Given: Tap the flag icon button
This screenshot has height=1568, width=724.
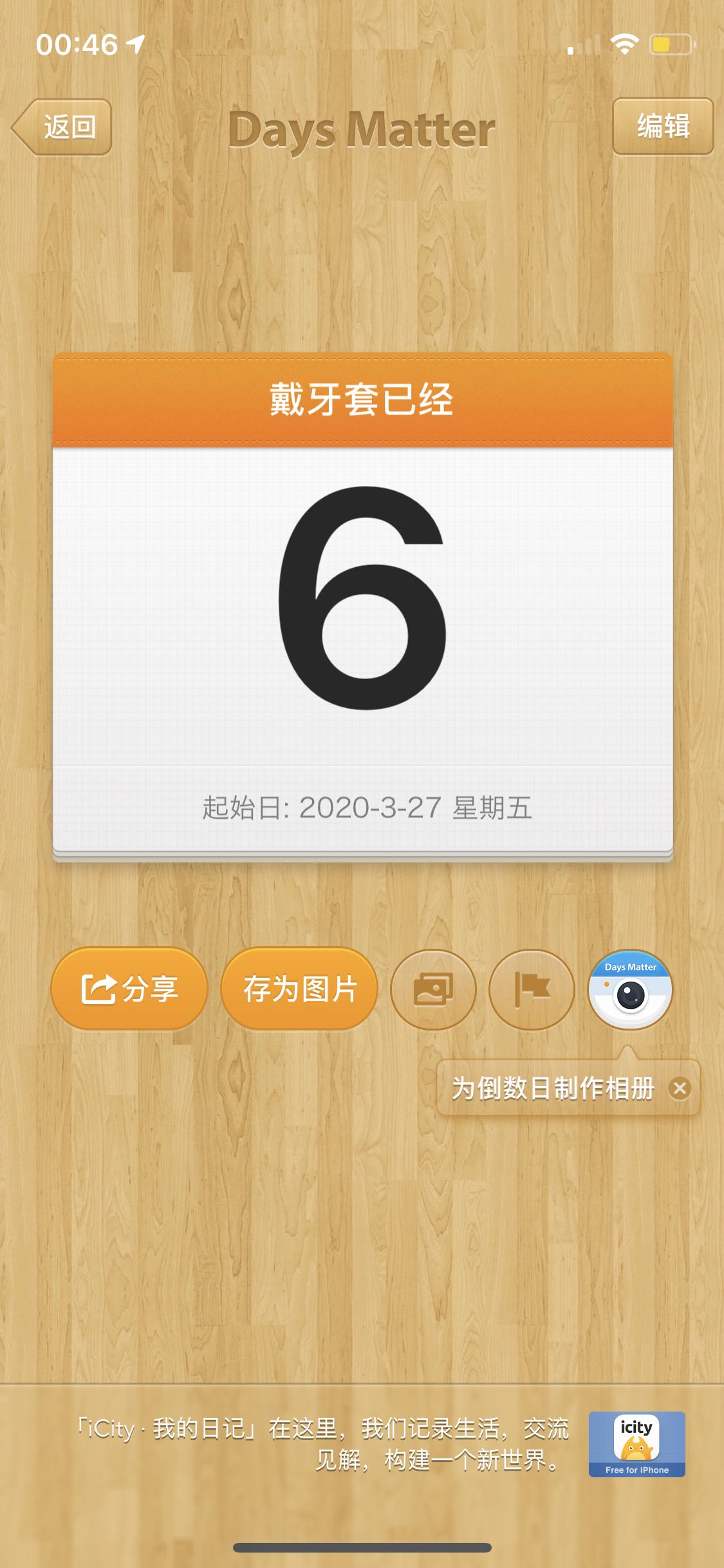Looking at the screenshot, I should [x=532, y=989].
